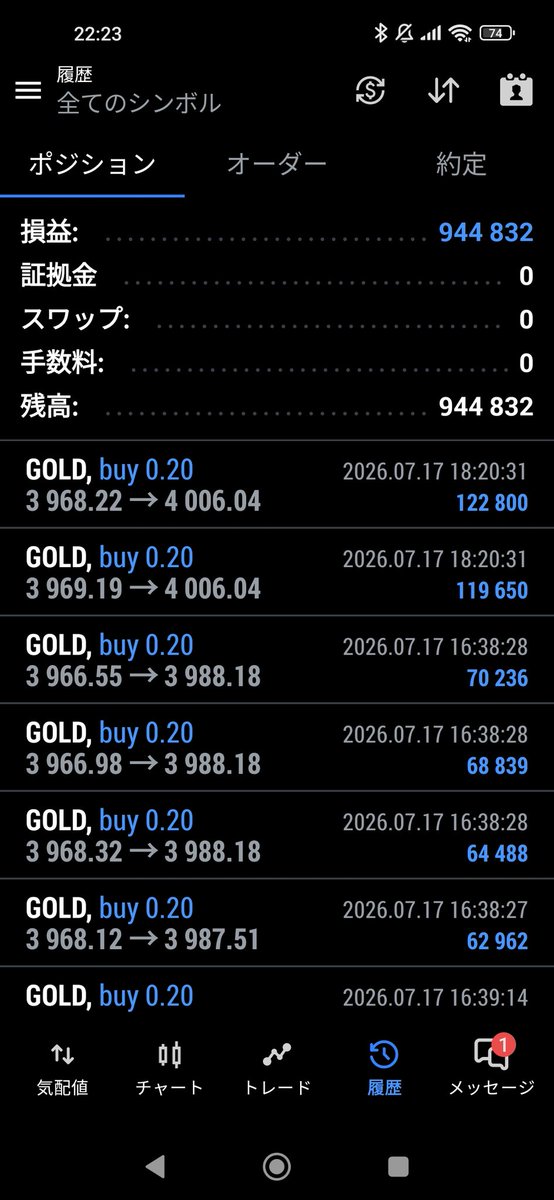554x1200 pixels.
Task: Go to トレード tab
Action: tap(277, 1068)
